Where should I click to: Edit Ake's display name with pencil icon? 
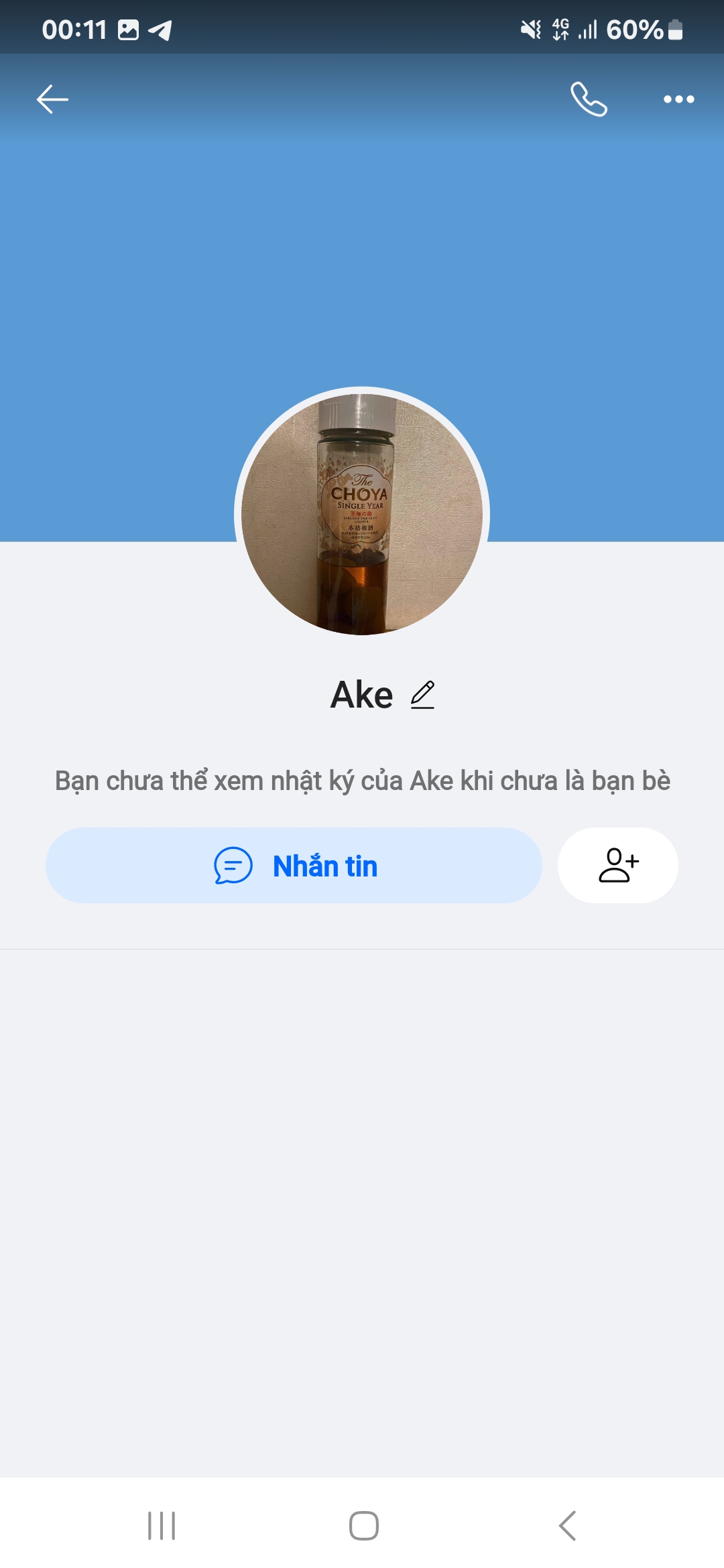[423, 695]
